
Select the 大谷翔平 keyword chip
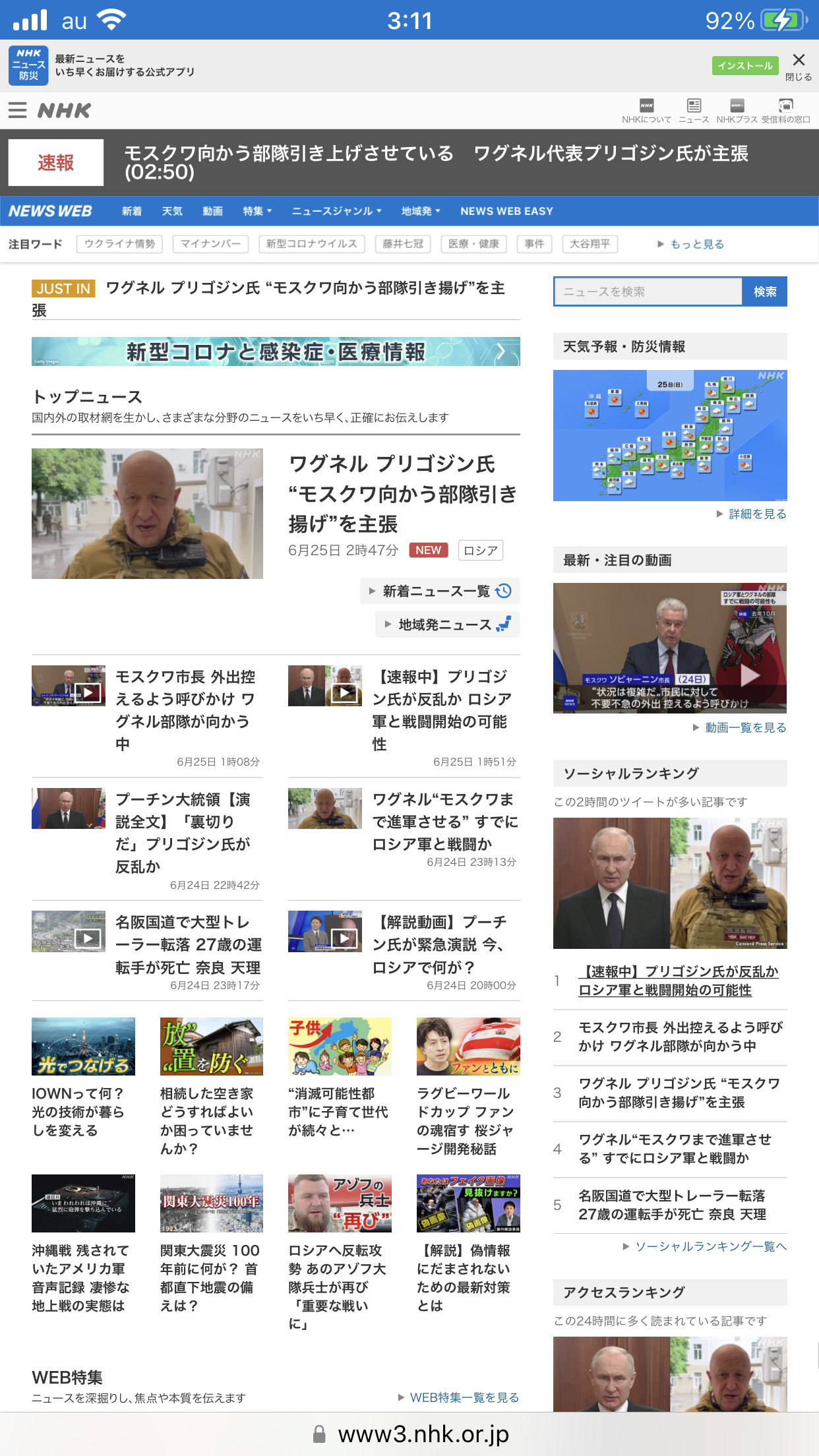click(x=590, y=244)
